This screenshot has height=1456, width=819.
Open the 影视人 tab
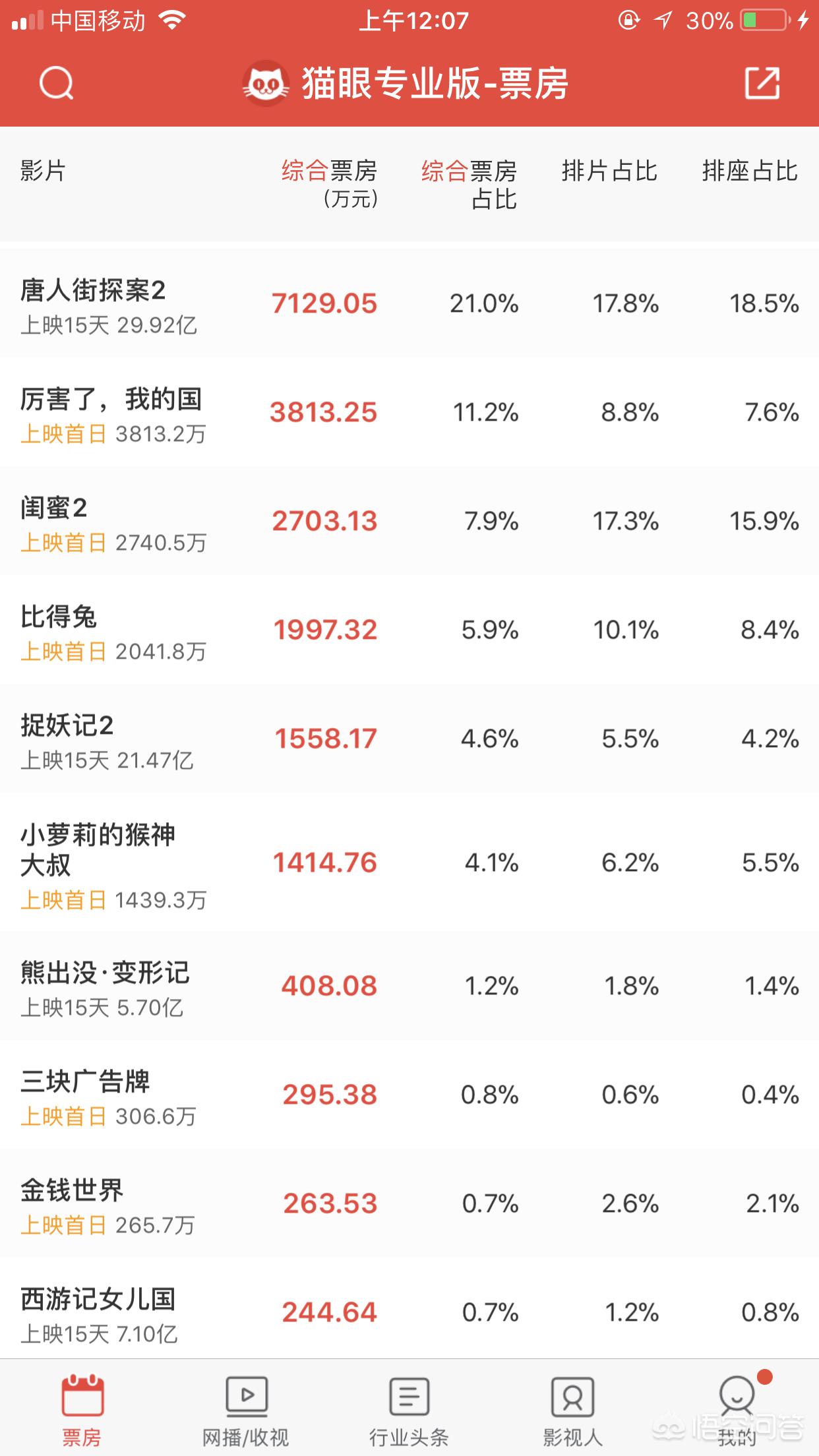pyautogui.click(x=572, y=1409)
